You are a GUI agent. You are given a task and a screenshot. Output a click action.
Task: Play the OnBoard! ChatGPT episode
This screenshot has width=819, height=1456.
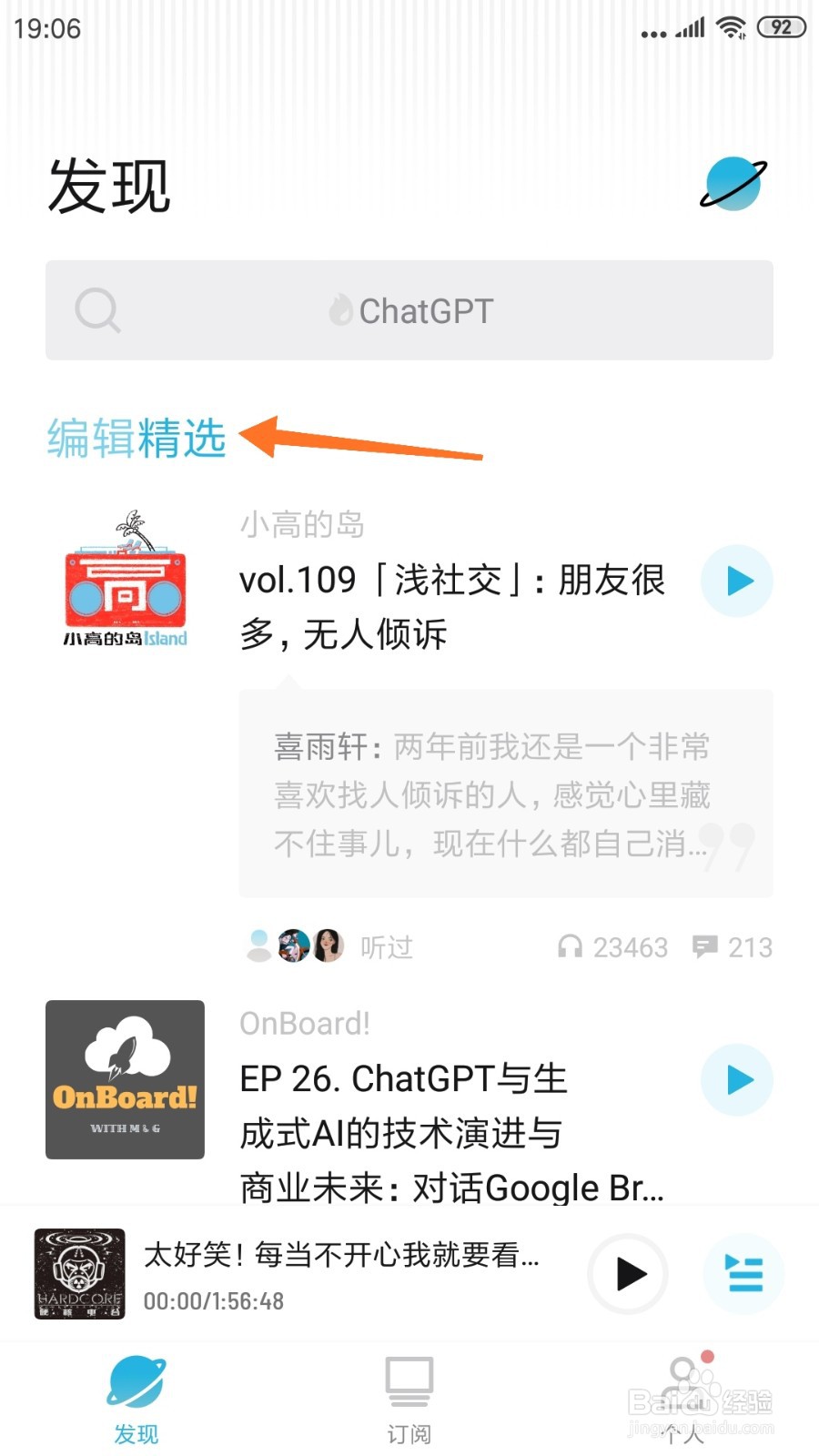coord(737,1080)
